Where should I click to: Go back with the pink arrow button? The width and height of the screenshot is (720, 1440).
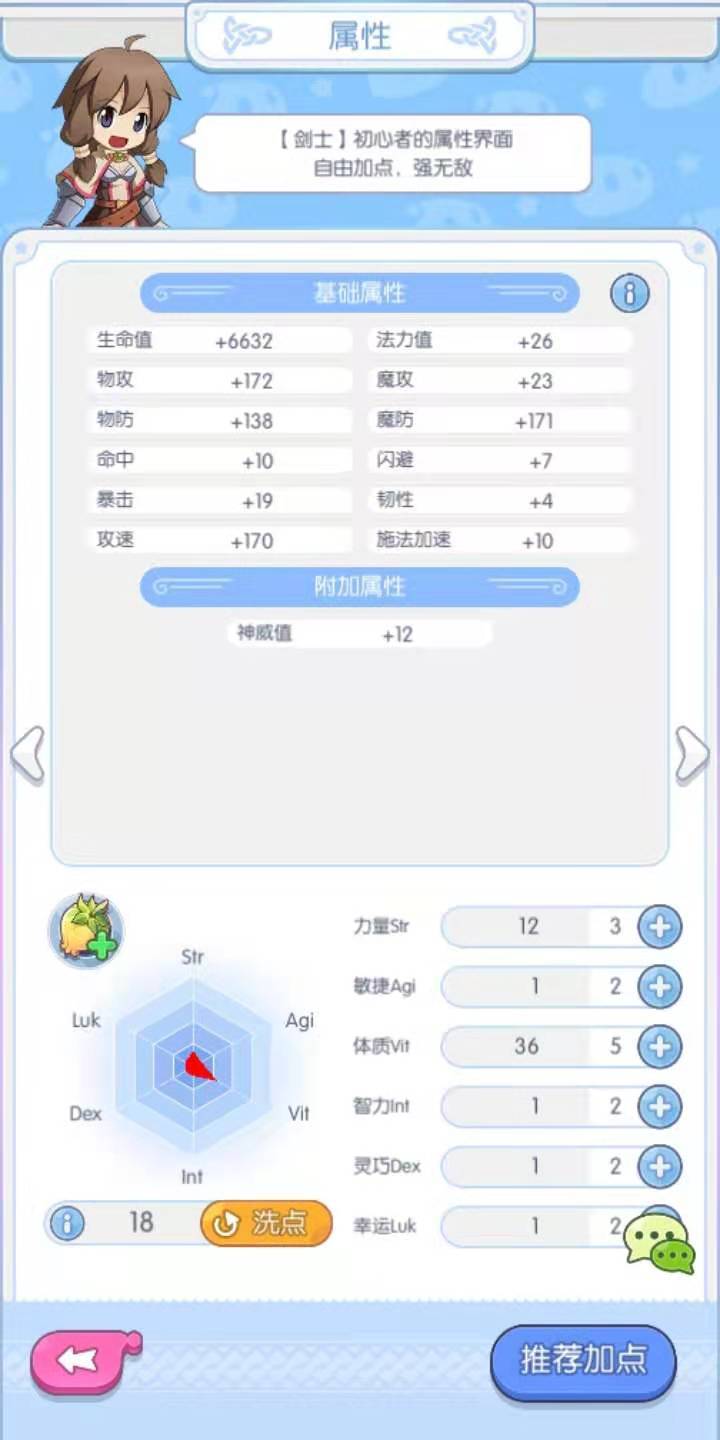[x=82, y=1361]
